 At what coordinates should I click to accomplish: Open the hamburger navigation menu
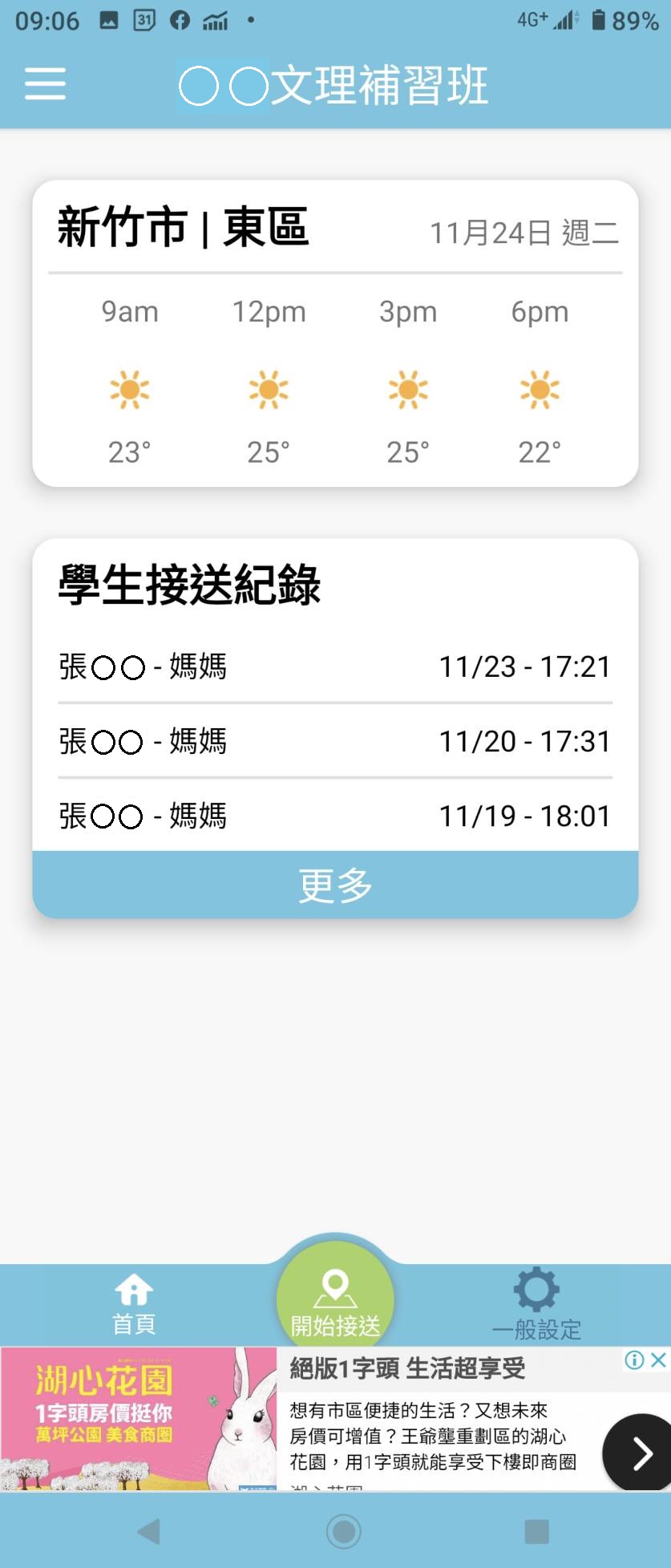[45, 83]
